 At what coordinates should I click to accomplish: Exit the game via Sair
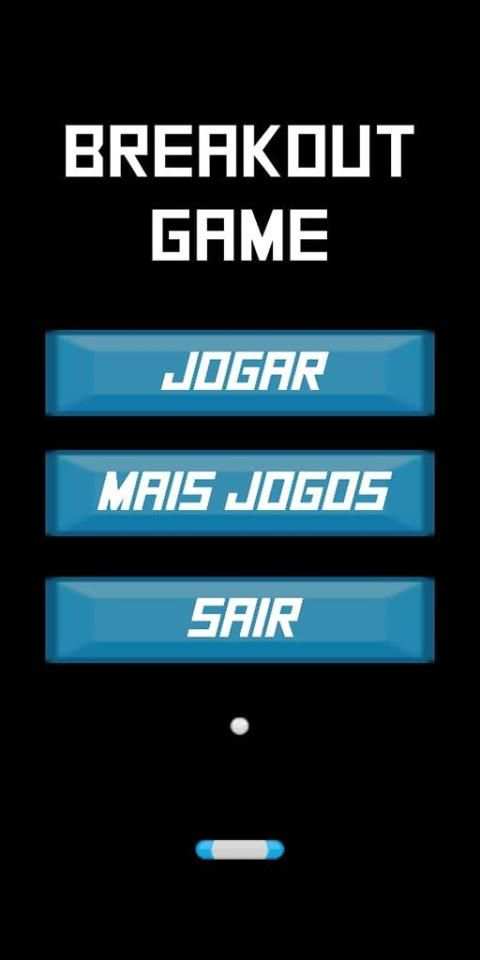pos(240,619)
